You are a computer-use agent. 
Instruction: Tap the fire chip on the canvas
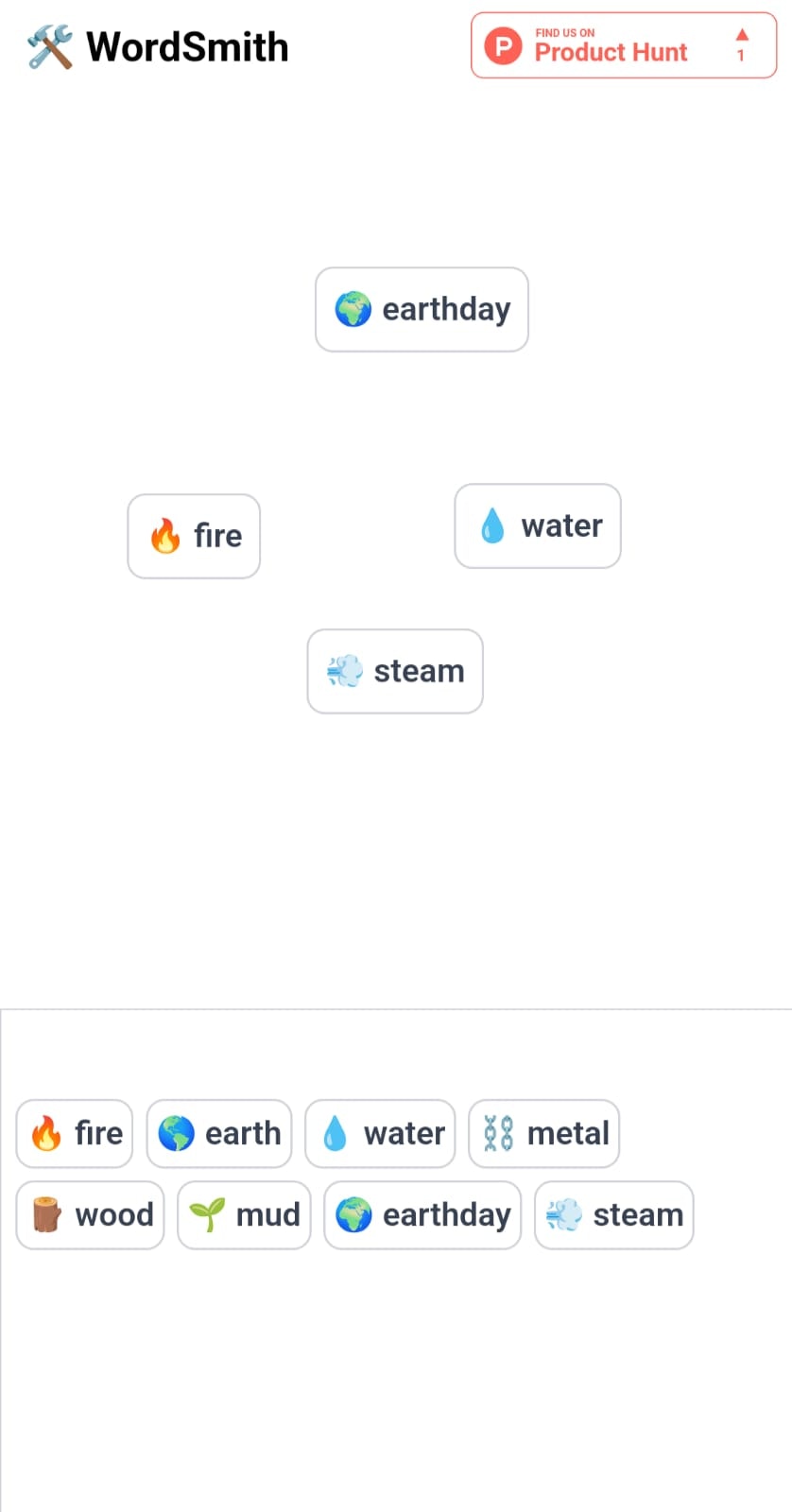tap(194, 536)
